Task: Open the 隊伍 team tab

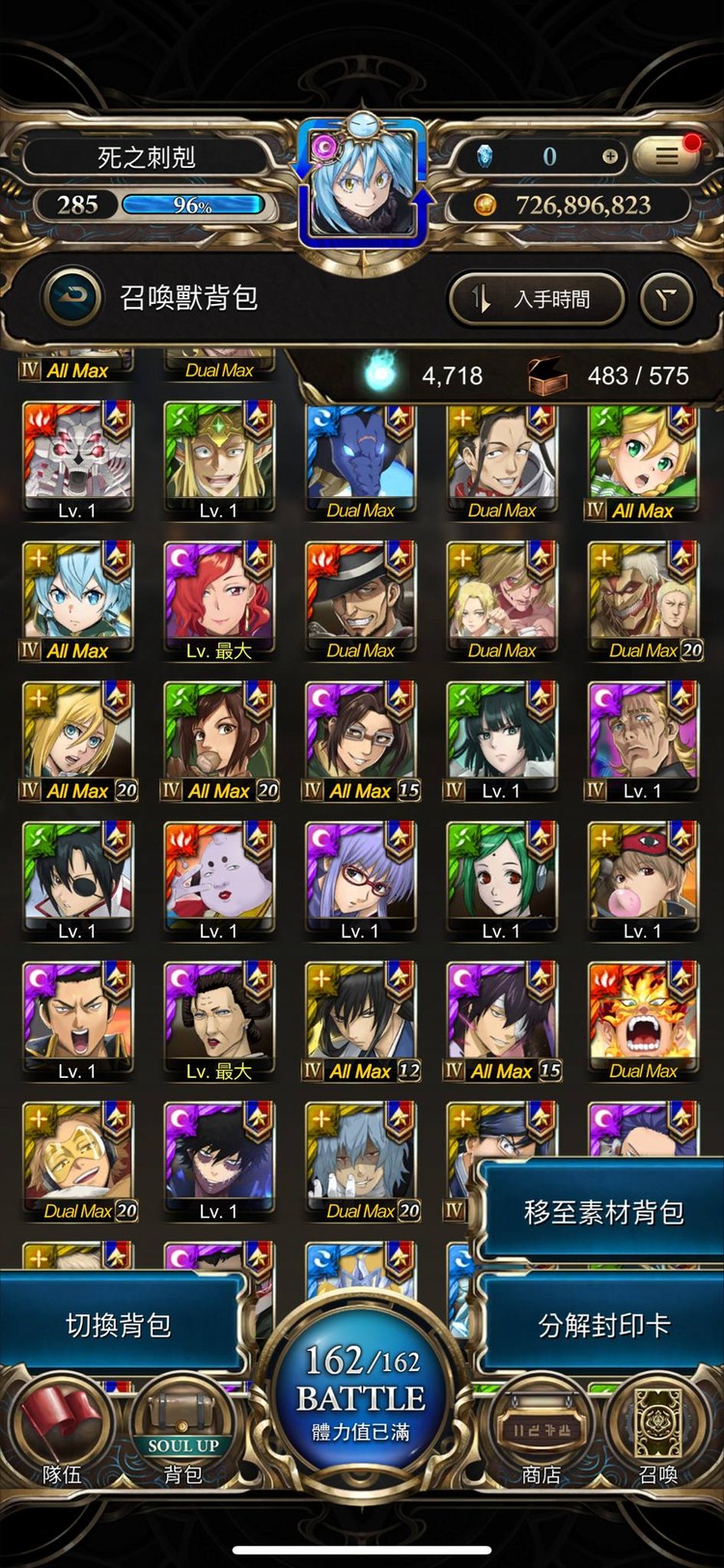Action: click(x=62, y=1433)
